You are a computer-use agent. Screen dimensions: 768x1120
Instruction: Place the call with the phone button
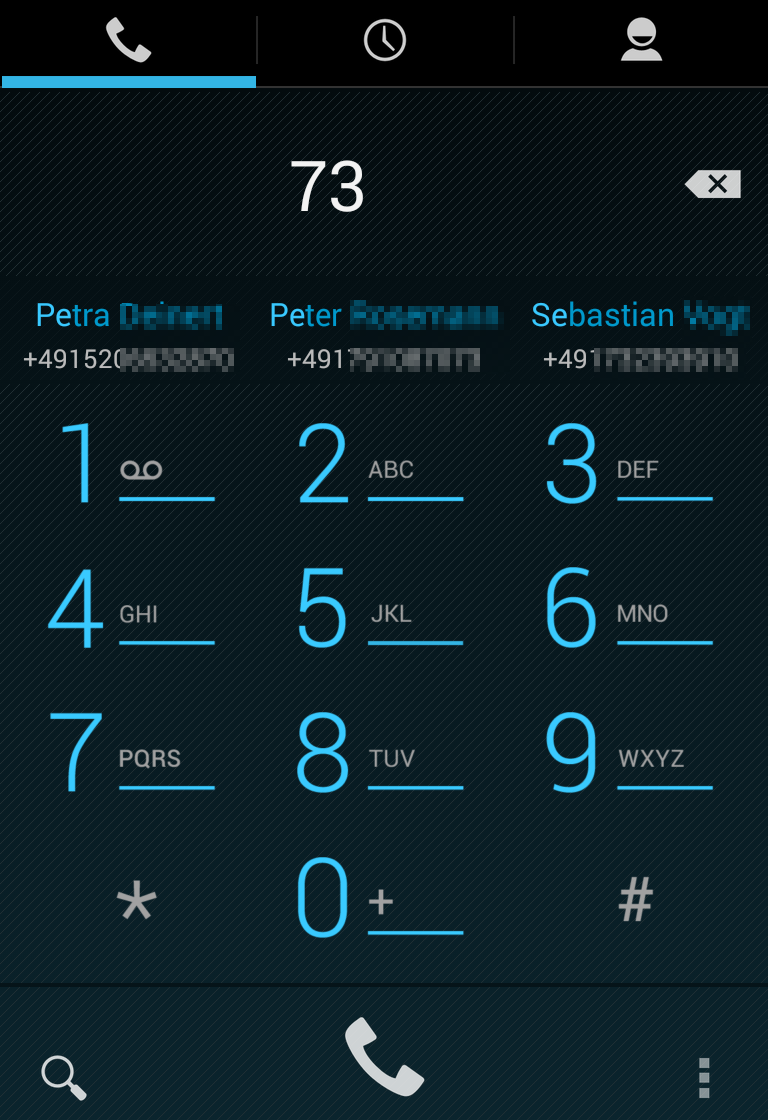pos(384,1057)
